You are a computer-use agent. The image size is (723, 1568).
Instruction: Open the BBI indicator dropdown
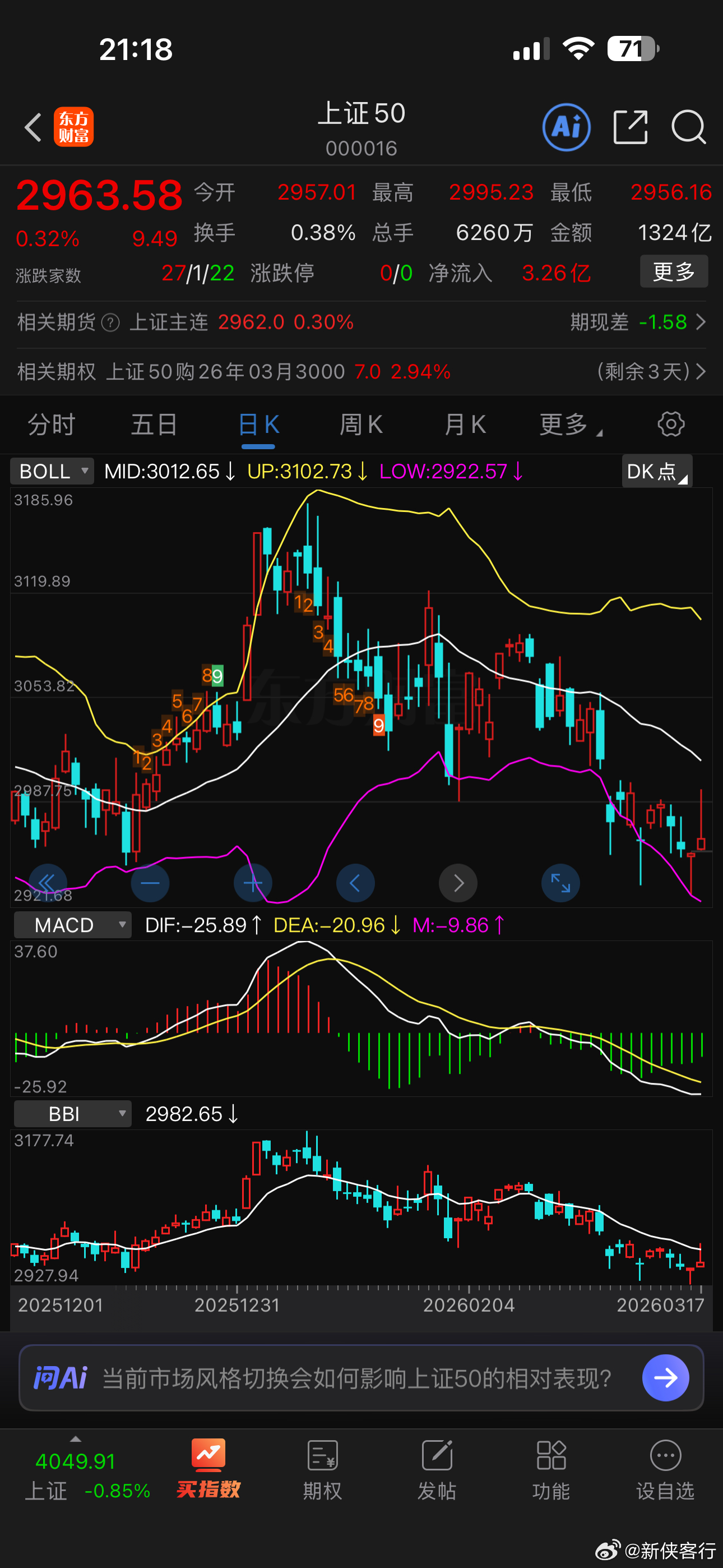72,1114
